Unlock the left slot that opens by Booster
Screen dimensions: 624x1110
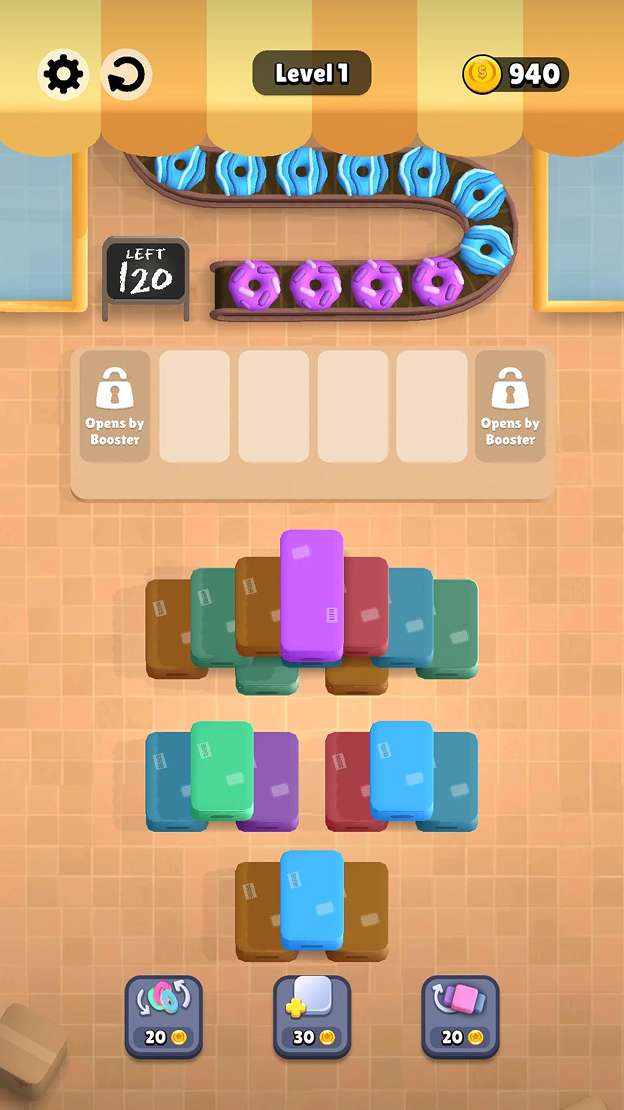click(115, 406)
